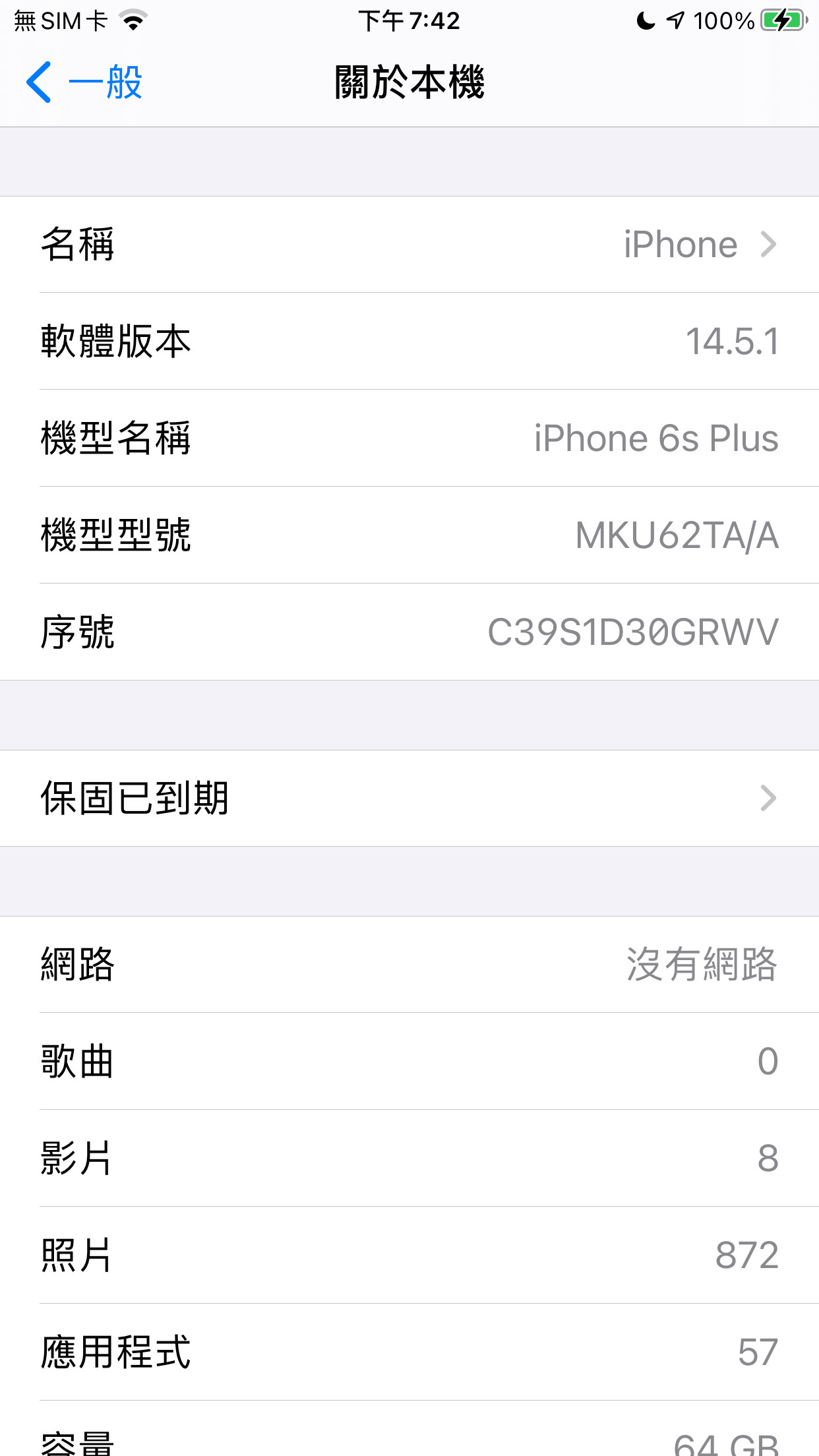Go back to 一般 settings
Screen dimensions: 819x1456
[84, 82]
